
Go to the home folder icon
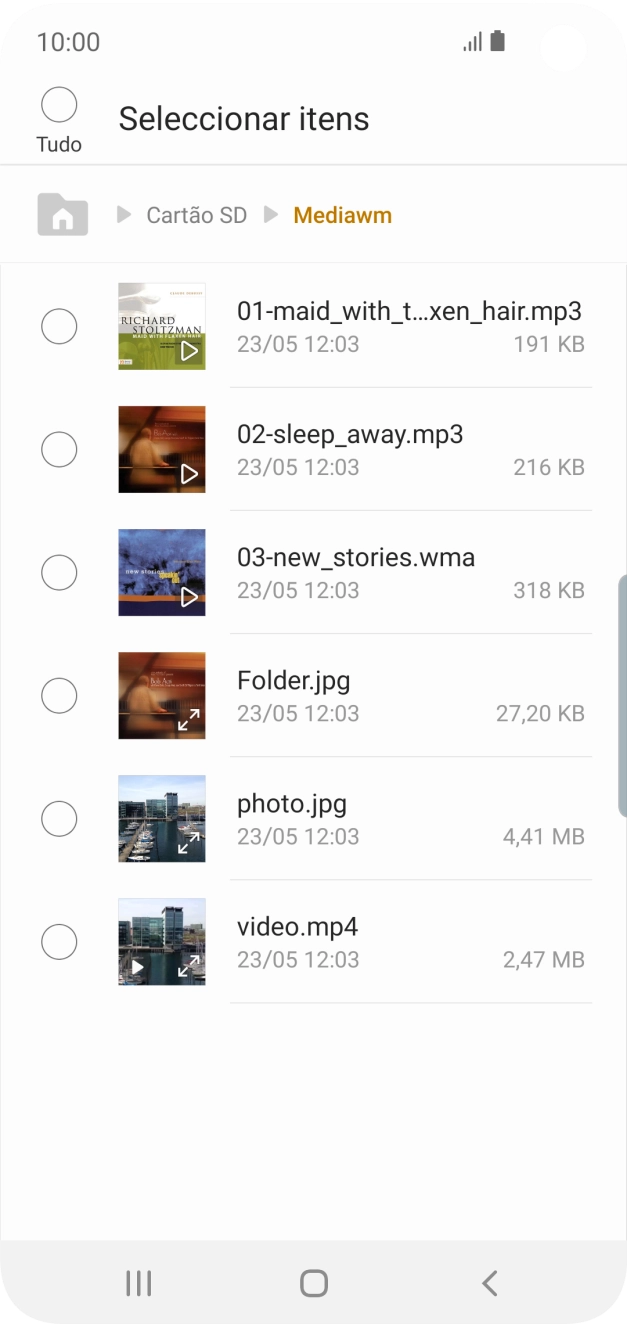(x=62, y=214)
